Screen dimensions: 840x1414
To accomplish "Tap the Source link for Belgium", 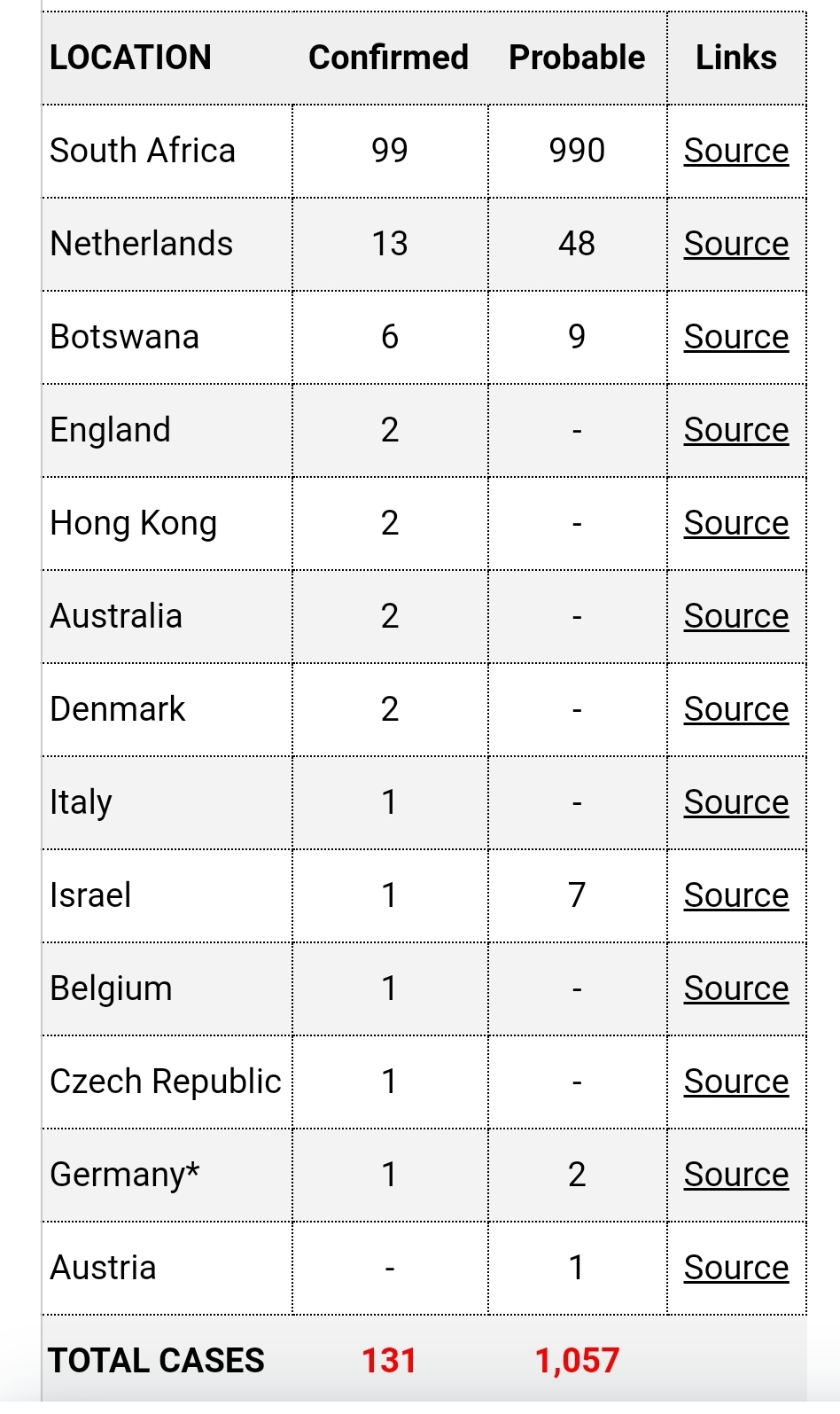I will point(735,988).
